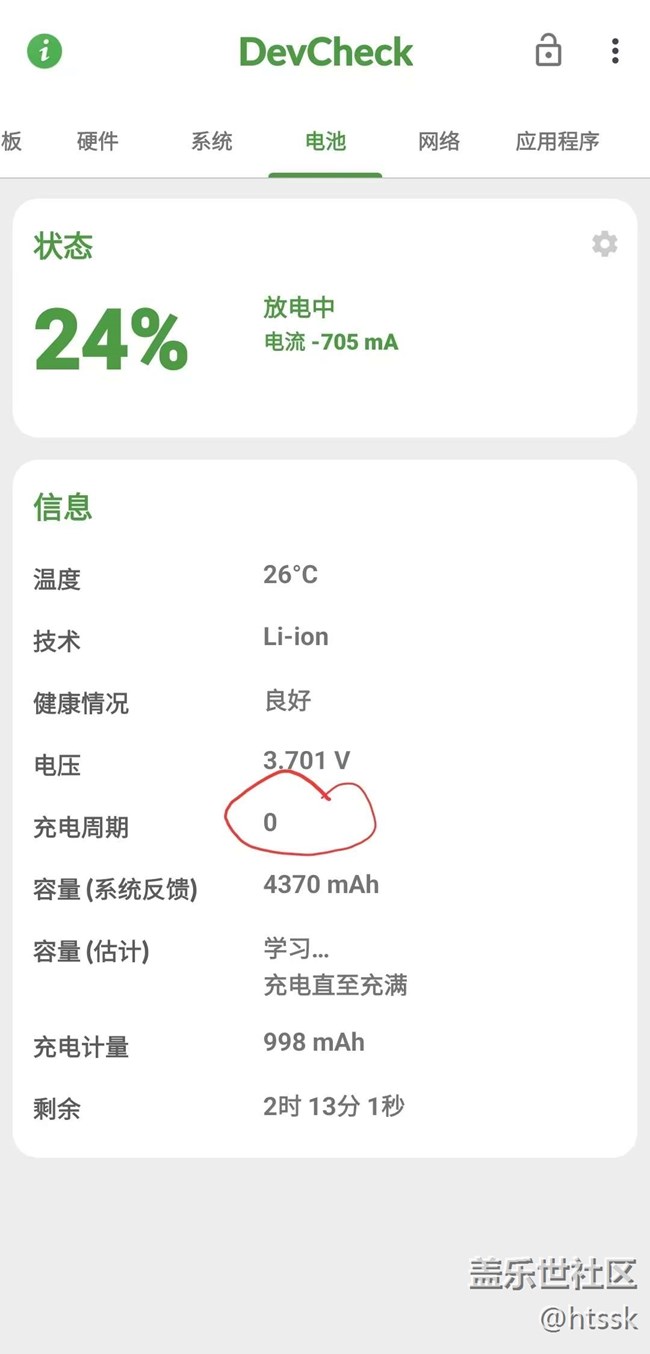Viewport: 650px width, 1354px height.
Task: Open the three-dot overflow menu
Action: 615,51
